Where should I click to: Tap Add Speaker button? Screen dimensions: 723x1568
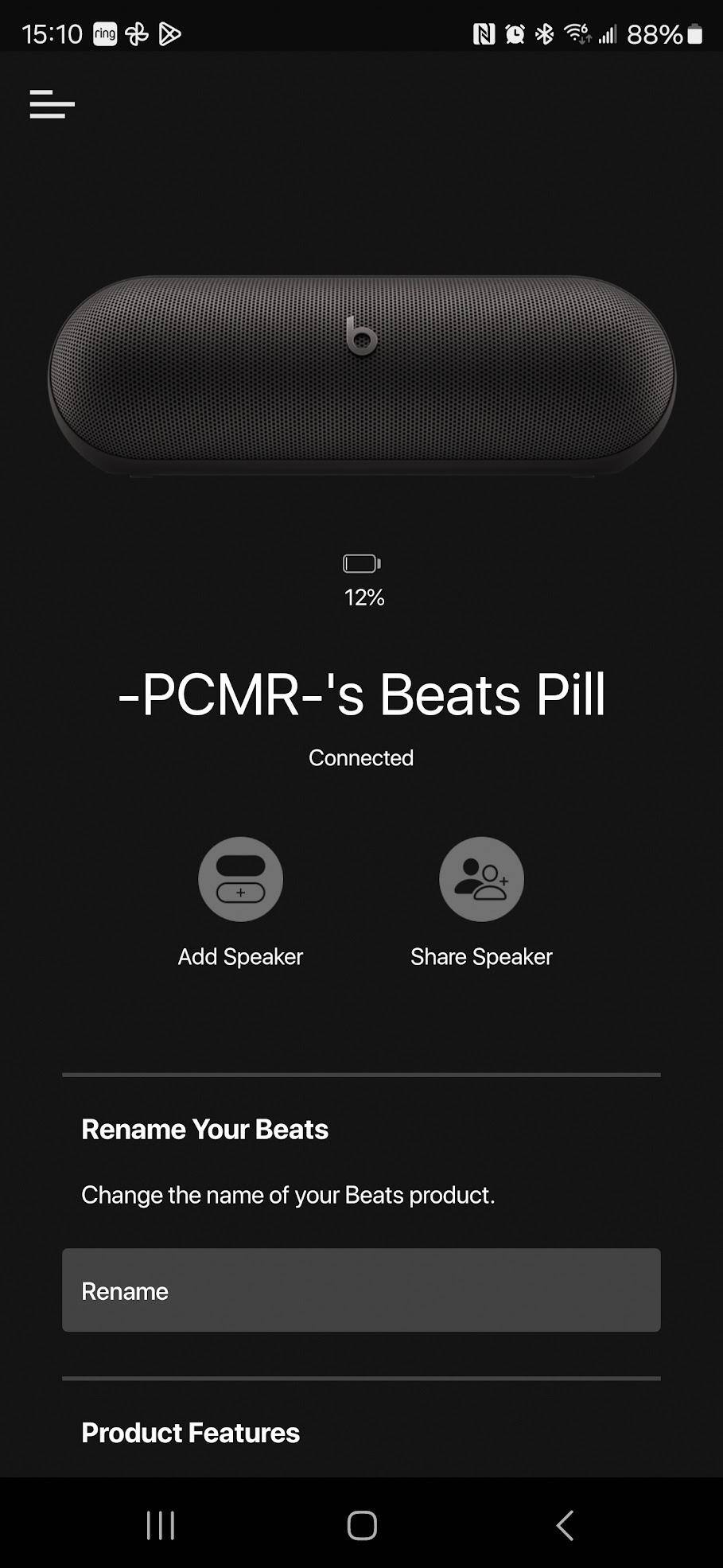click(240, 879)
